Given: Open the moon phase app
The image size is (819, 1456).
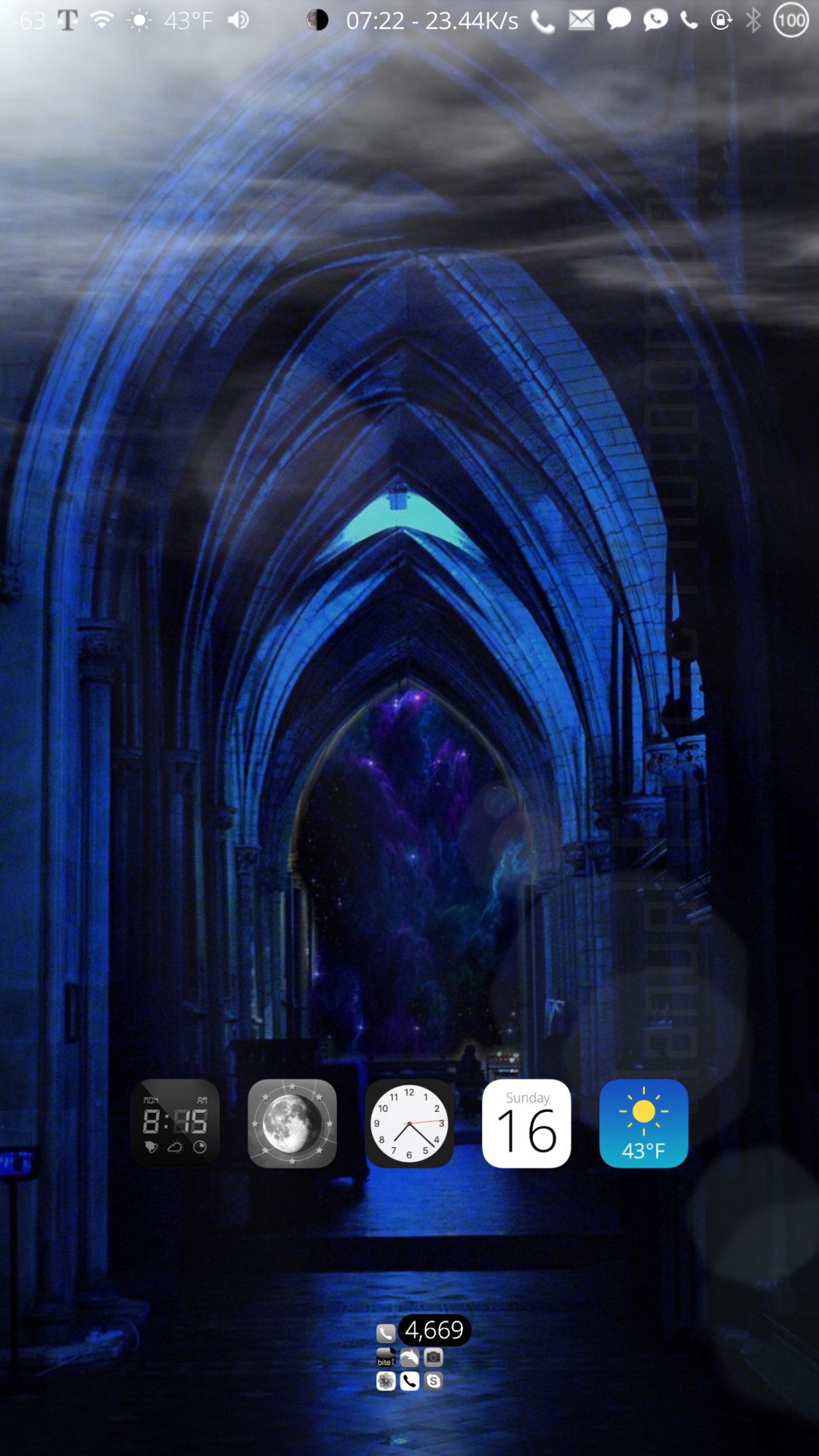Looking at the screenshot, I should click(x=292, y=1123).
